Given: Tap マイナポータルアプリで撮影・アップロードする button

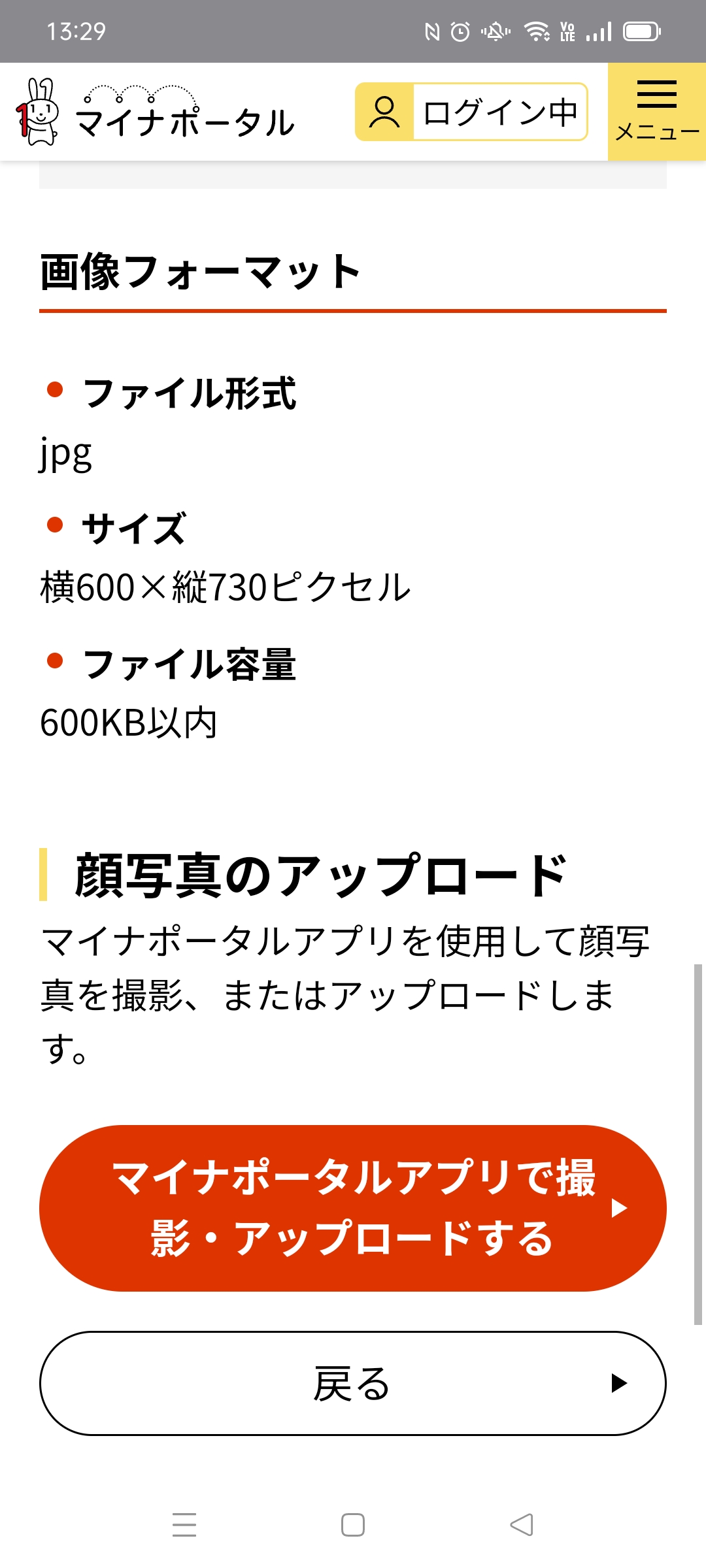Looking at the screenshot, I should click(353, 1208).
